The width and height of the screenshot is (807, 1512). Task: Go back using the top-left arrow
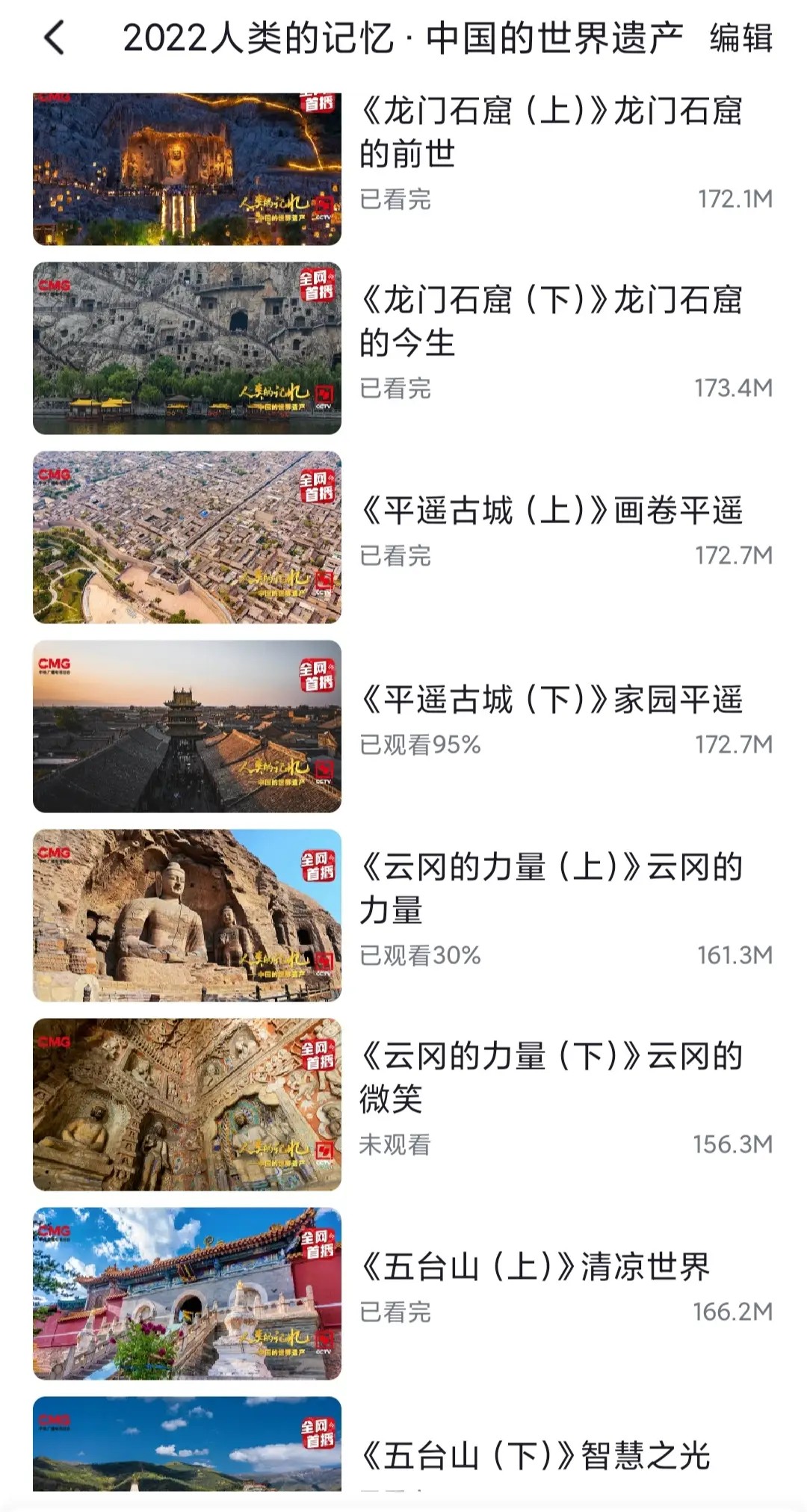coord(55,37)
